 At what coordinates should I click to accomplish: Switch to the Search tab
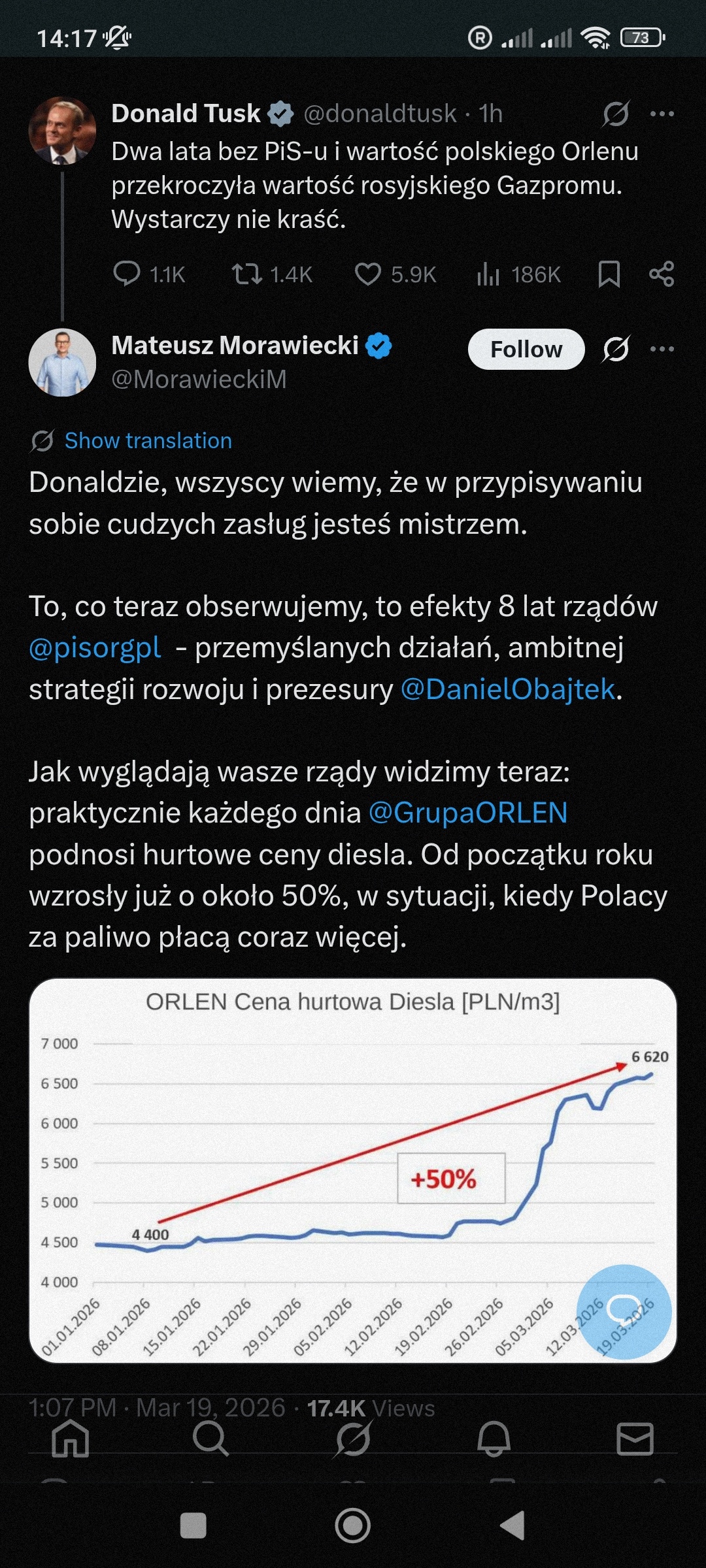[x=210, y=1439]
